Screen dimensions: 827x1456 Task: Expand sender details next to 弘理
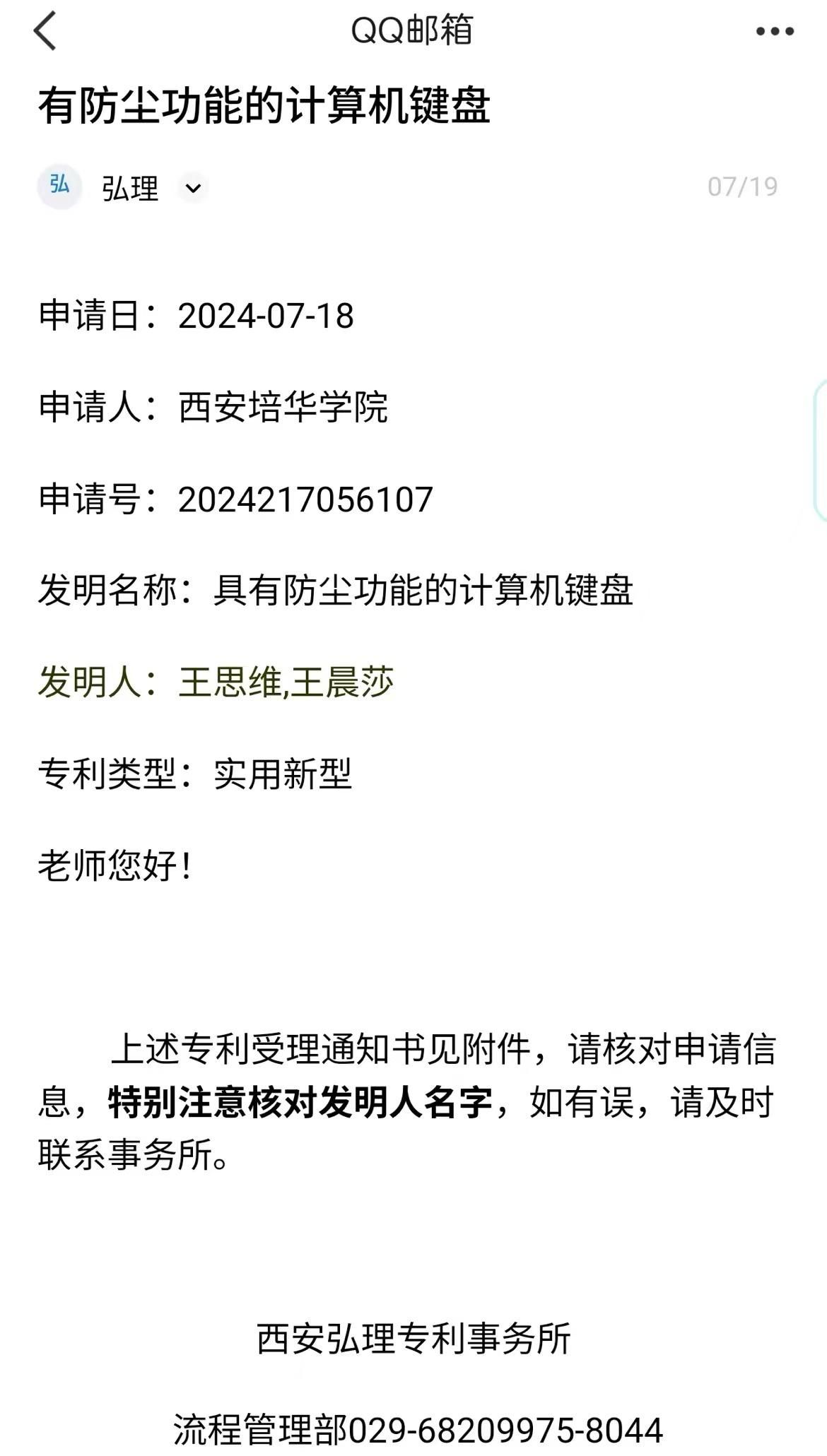click(x=192, y=188)
